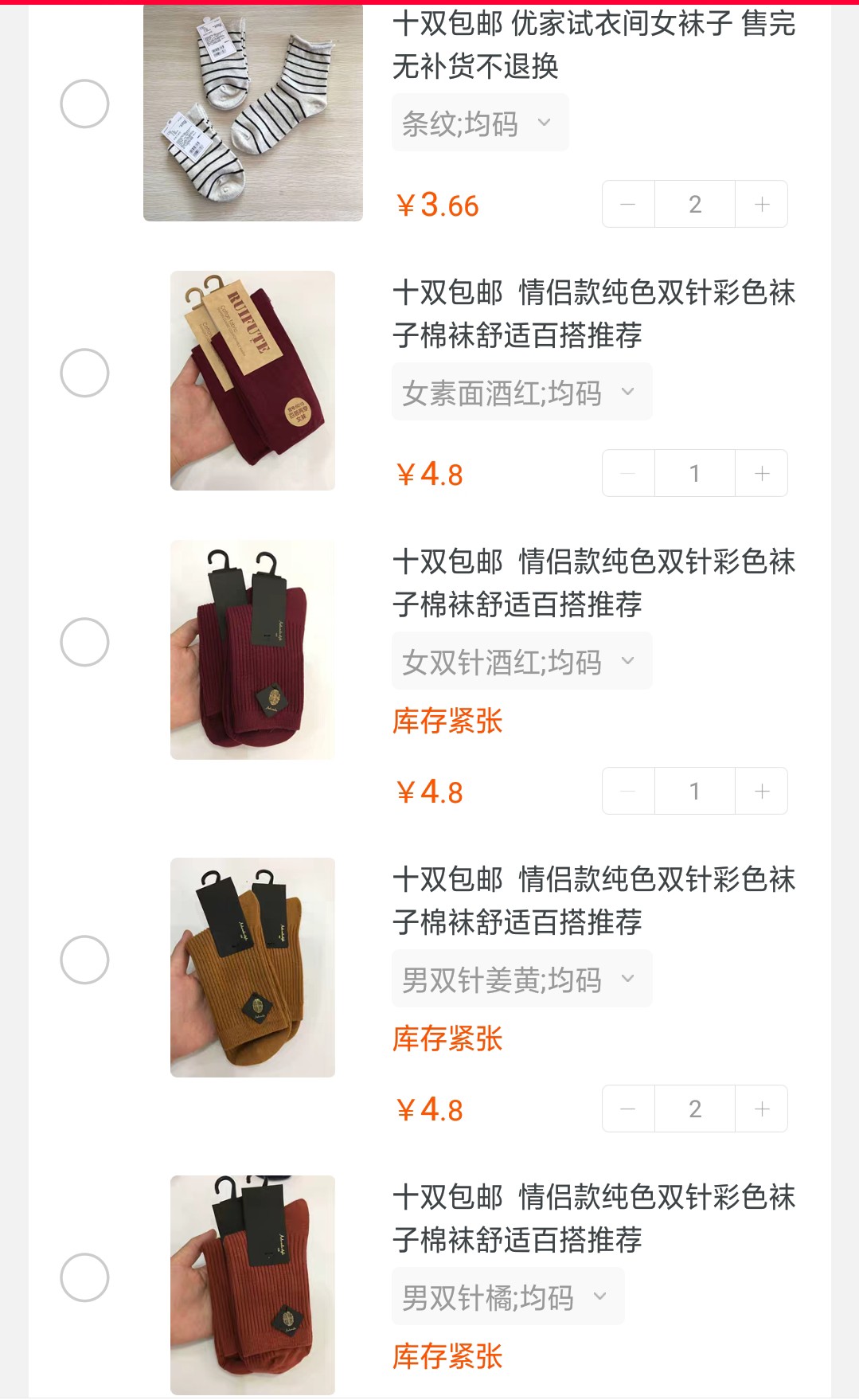This screenshot has height=1400, width=859.
Task: Change the 女素面酒红;均码 variant
Action: (521, 392)
